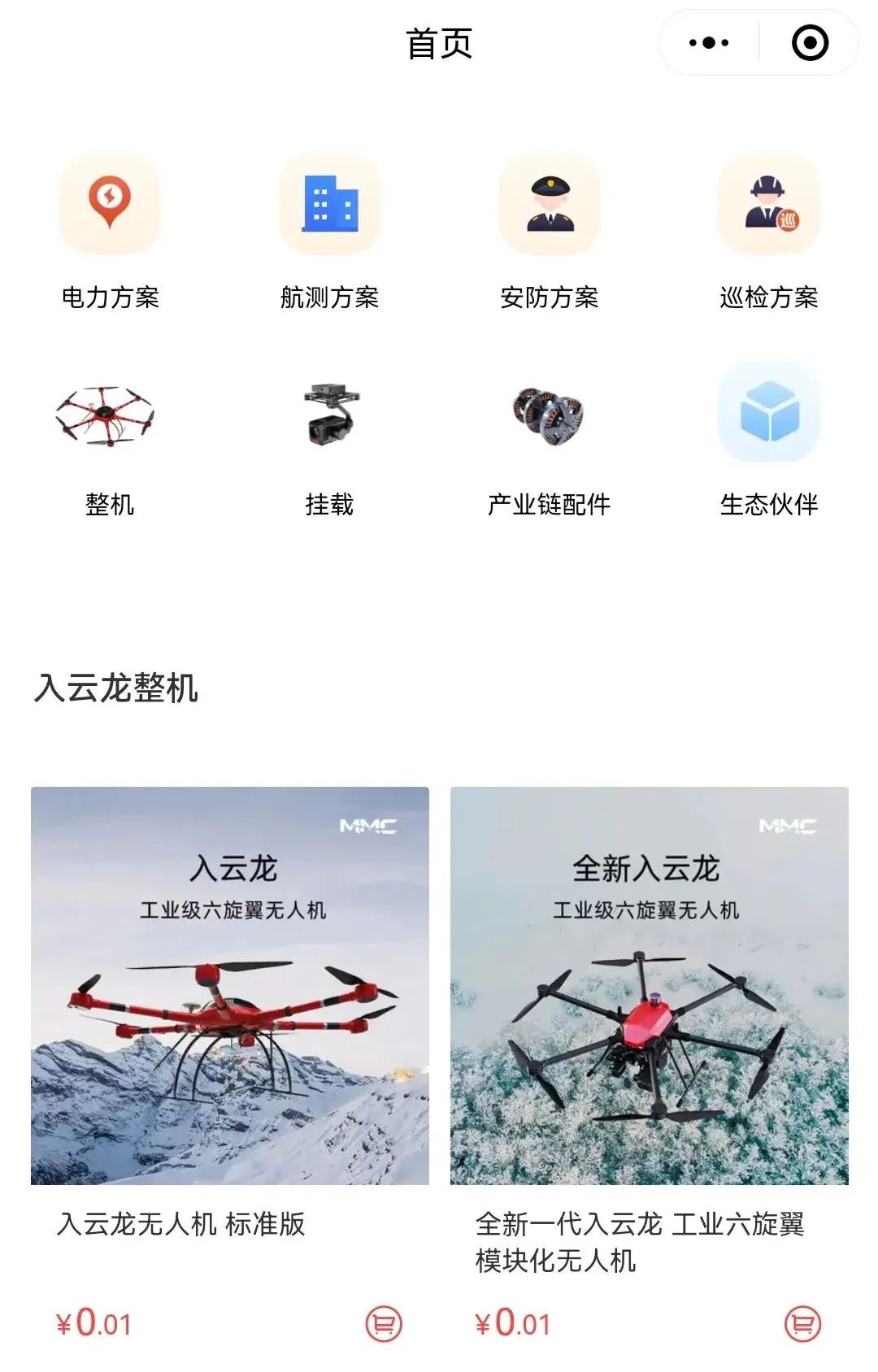Select the 安防方案 category

pyautogui.click(x=550, y=206)
